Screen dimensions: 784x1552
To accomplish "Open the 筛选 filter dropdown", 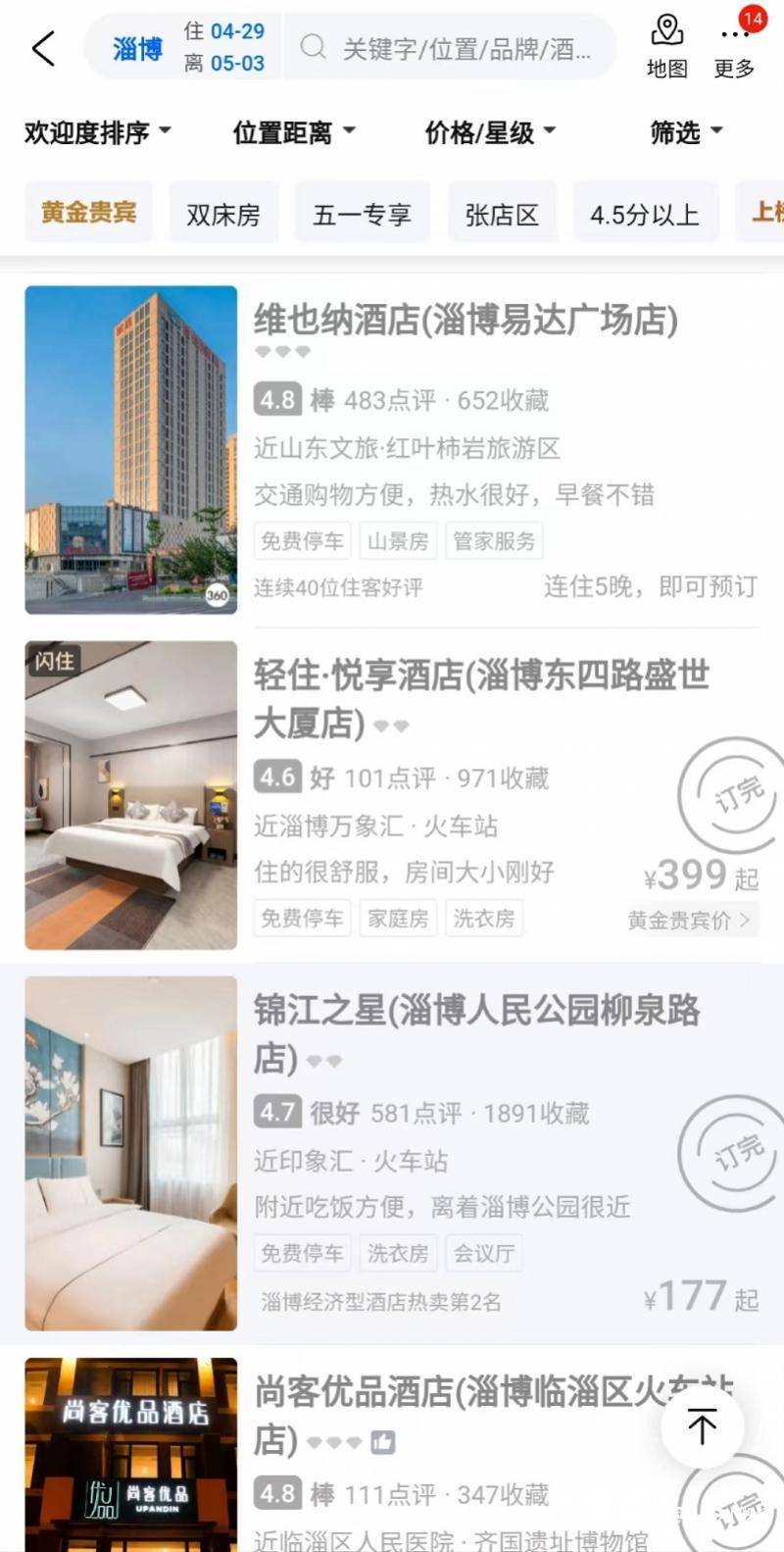I will tap(685, 131).
